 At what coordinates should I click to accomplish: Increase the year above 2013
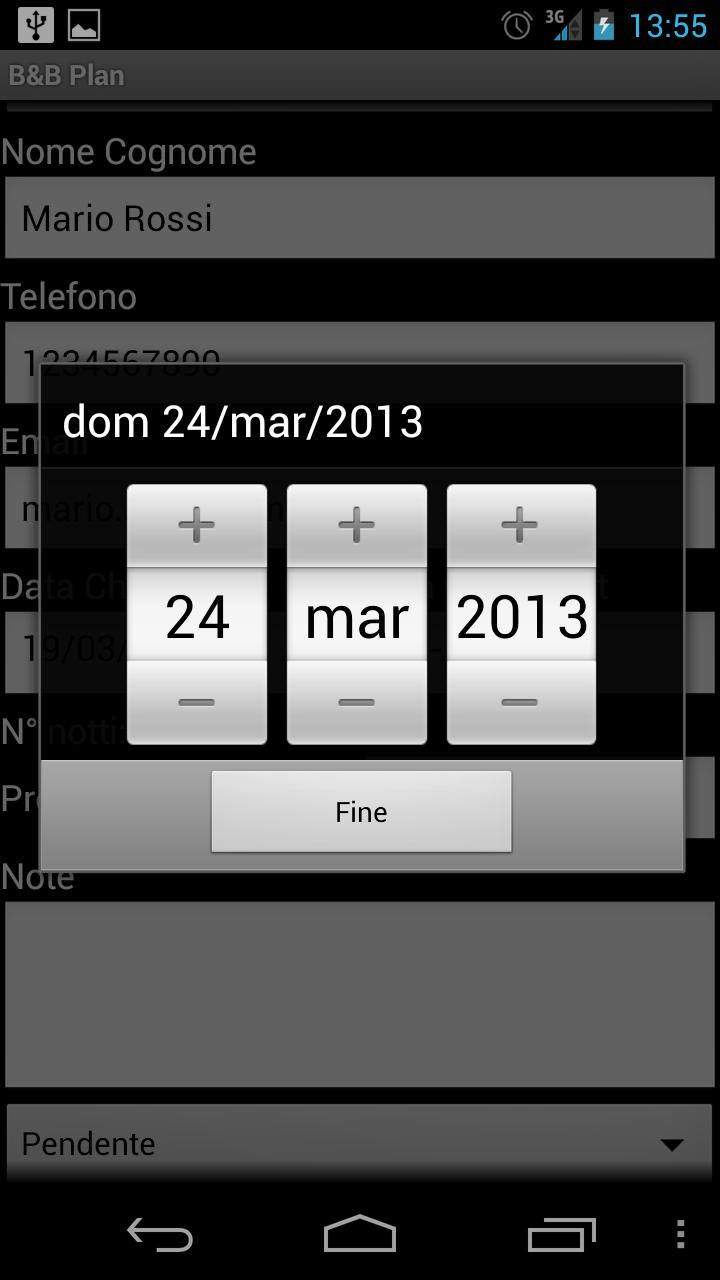521,525
